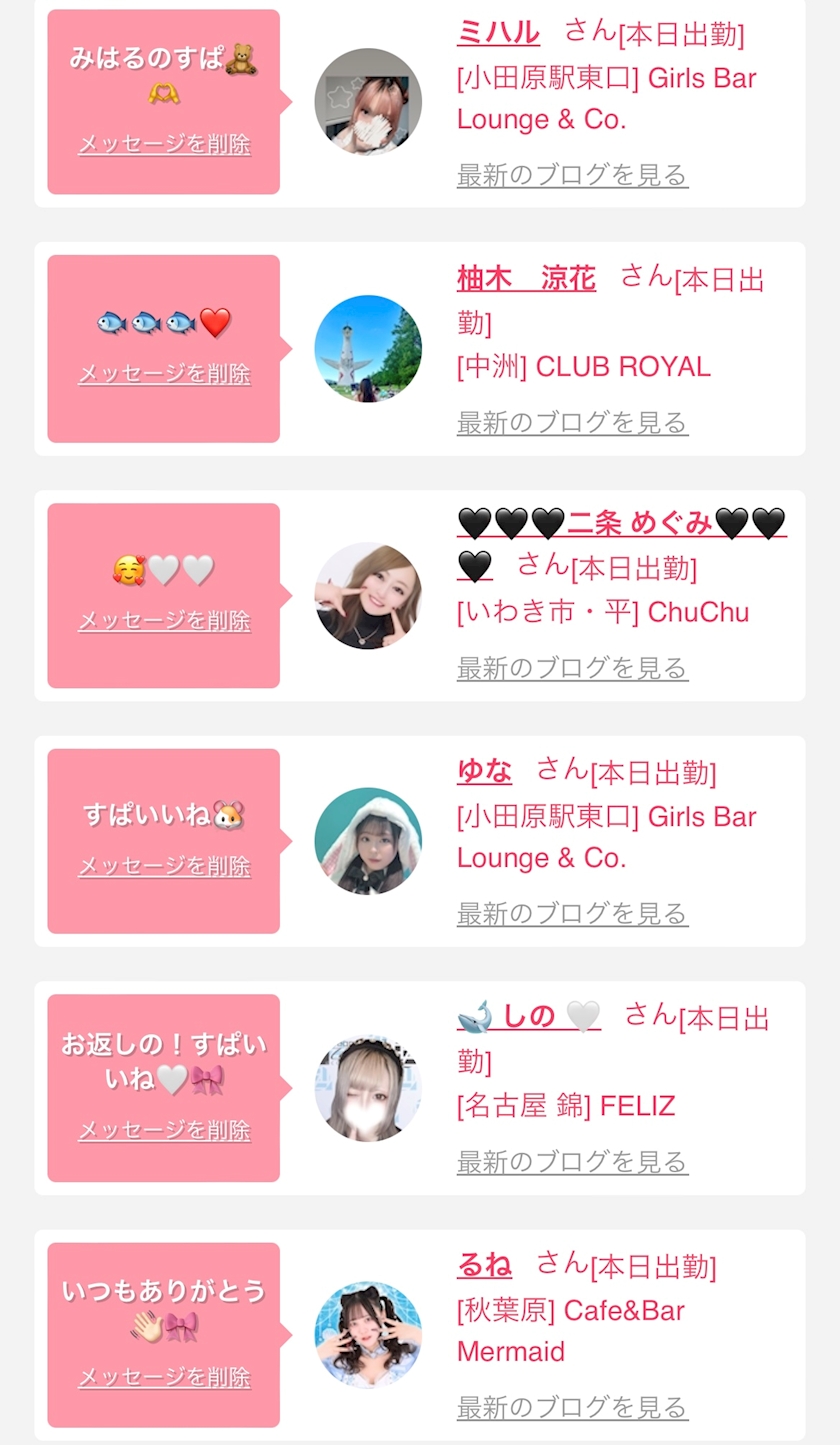Open ミハル's profile name link
The height and width of the screenshot is (1445, 840).
pos(498,33)
